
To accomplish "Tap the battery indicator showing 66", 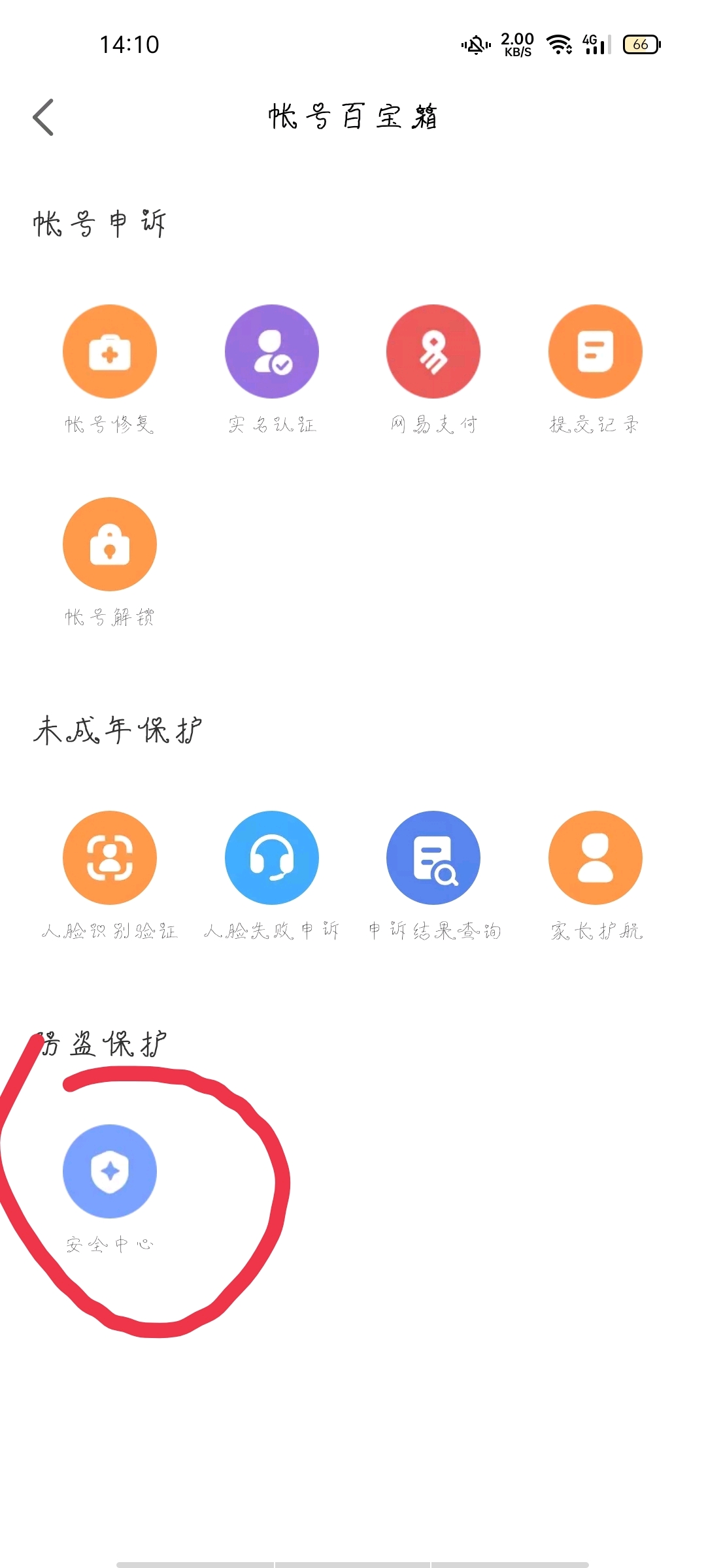I will (x=639, y=44).
